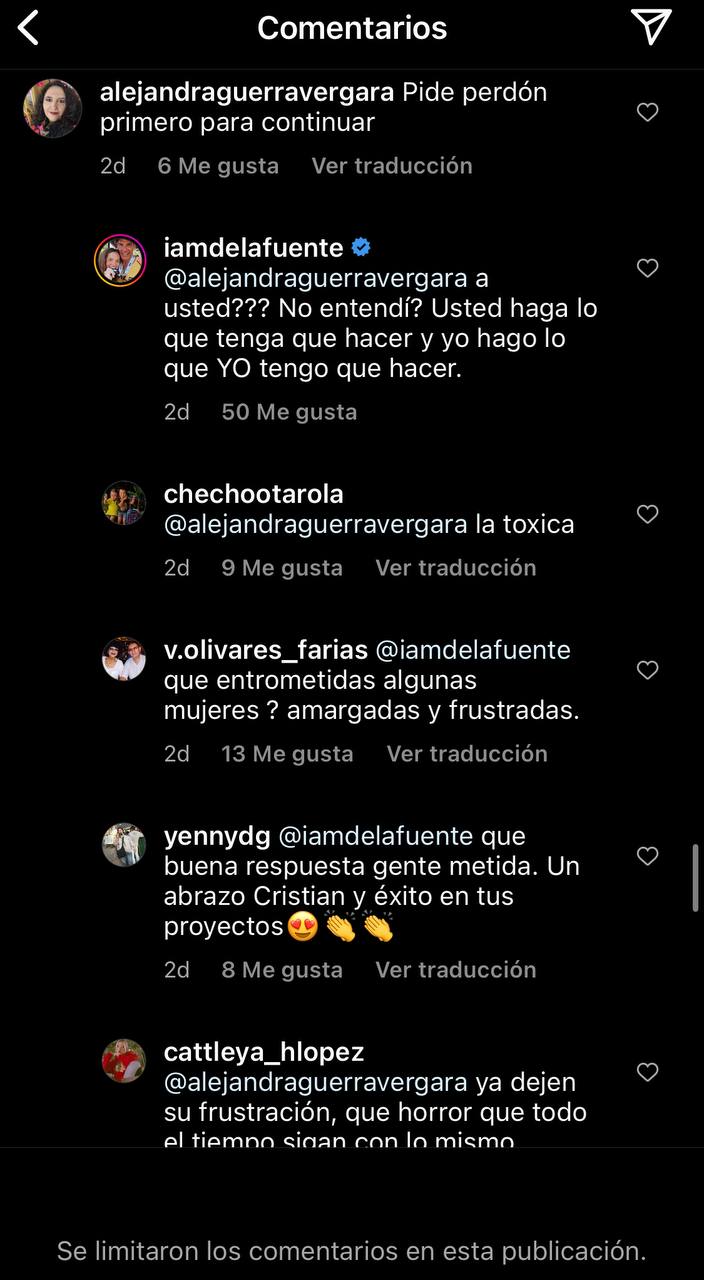Image resolution: width=704 pixels, height=1280 pixels.
Task: Translate alejandraguerravergara's "Pide perdón" comment
Action: pyautogui.click(x=391, y=166)
